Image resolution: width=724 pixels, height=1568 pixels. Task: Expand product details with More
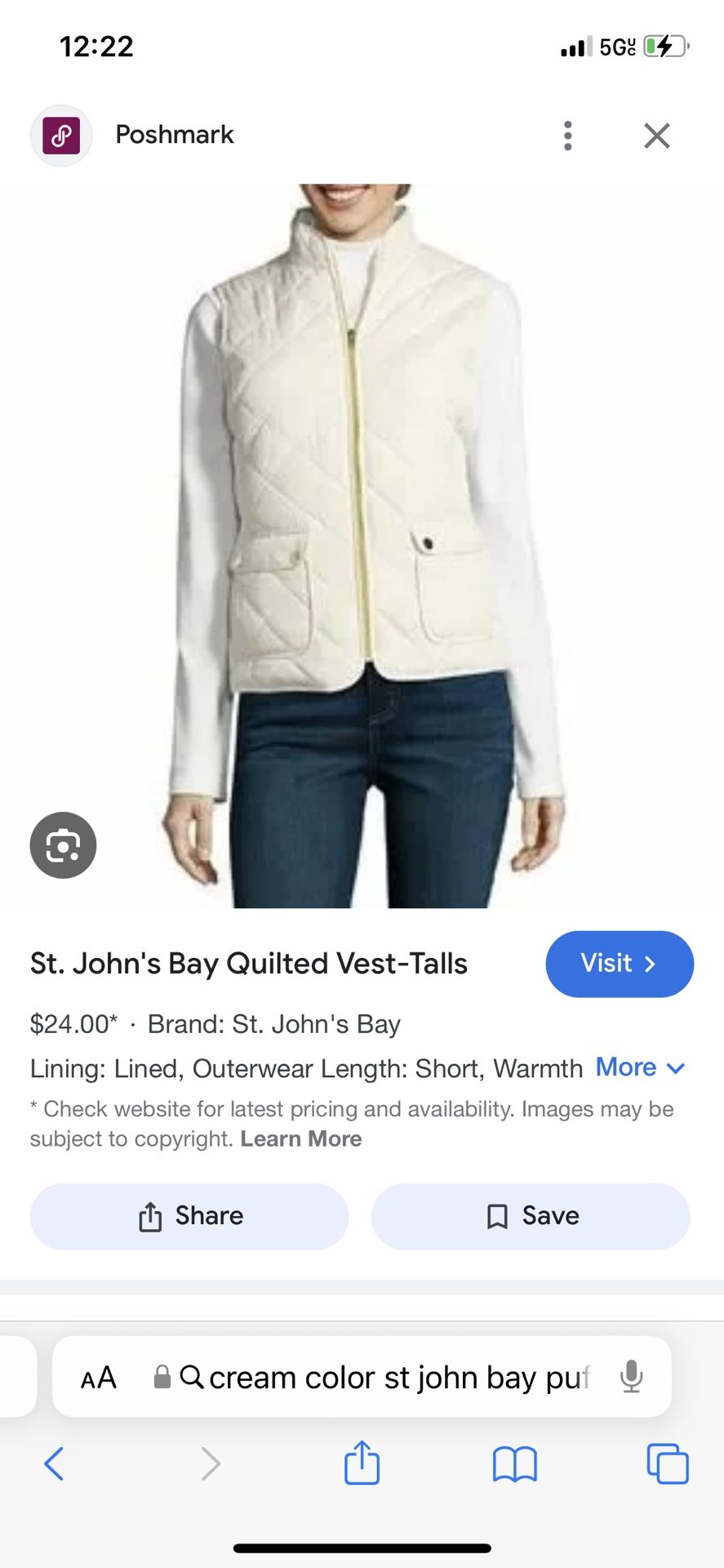point(640,1067)
